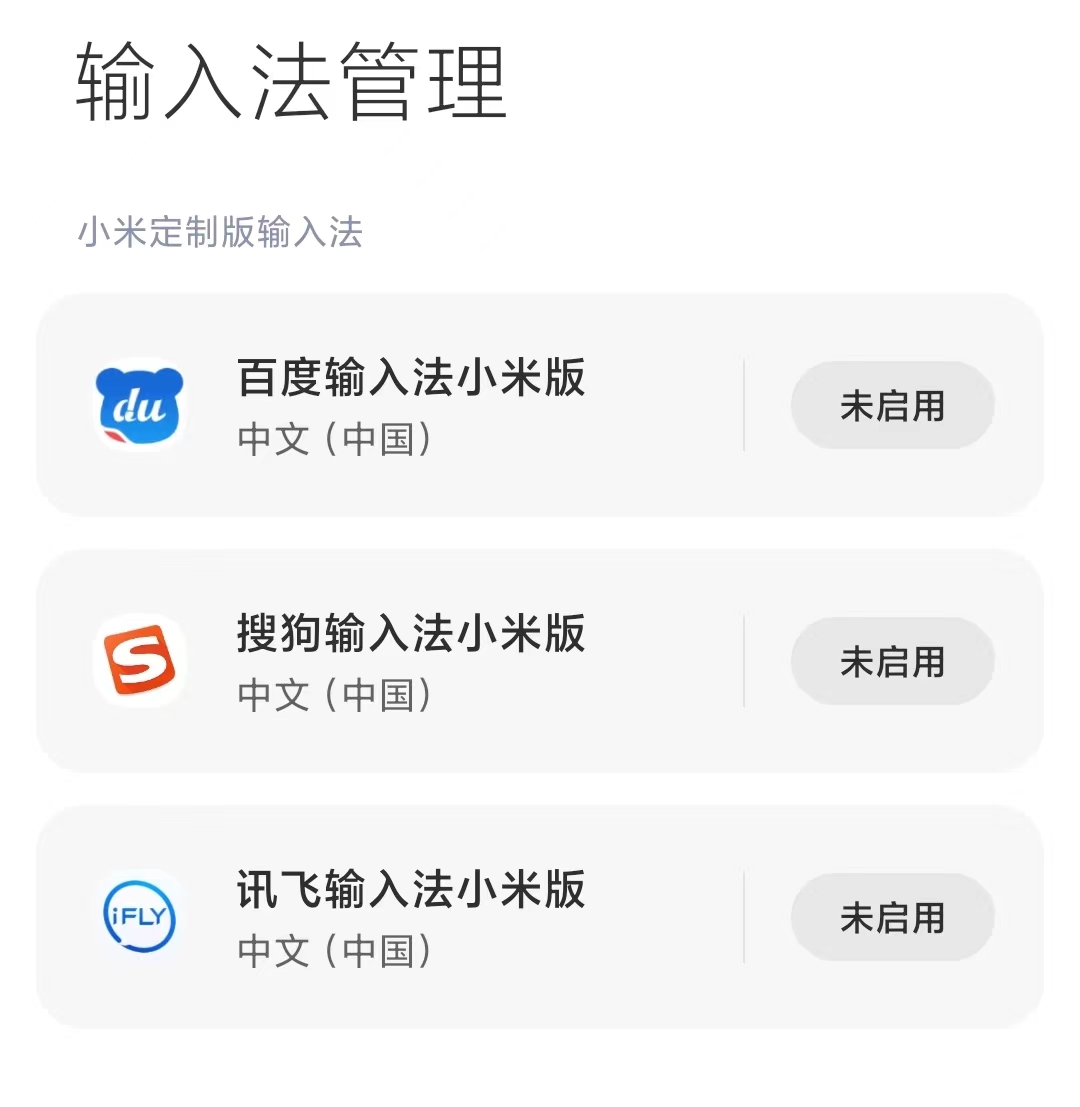The width and height of the screenshot is (1080, 1107).
Task: Enable 百度输入法小米版 via its 未启用 toggle
Action: click(x=892, y=405)
